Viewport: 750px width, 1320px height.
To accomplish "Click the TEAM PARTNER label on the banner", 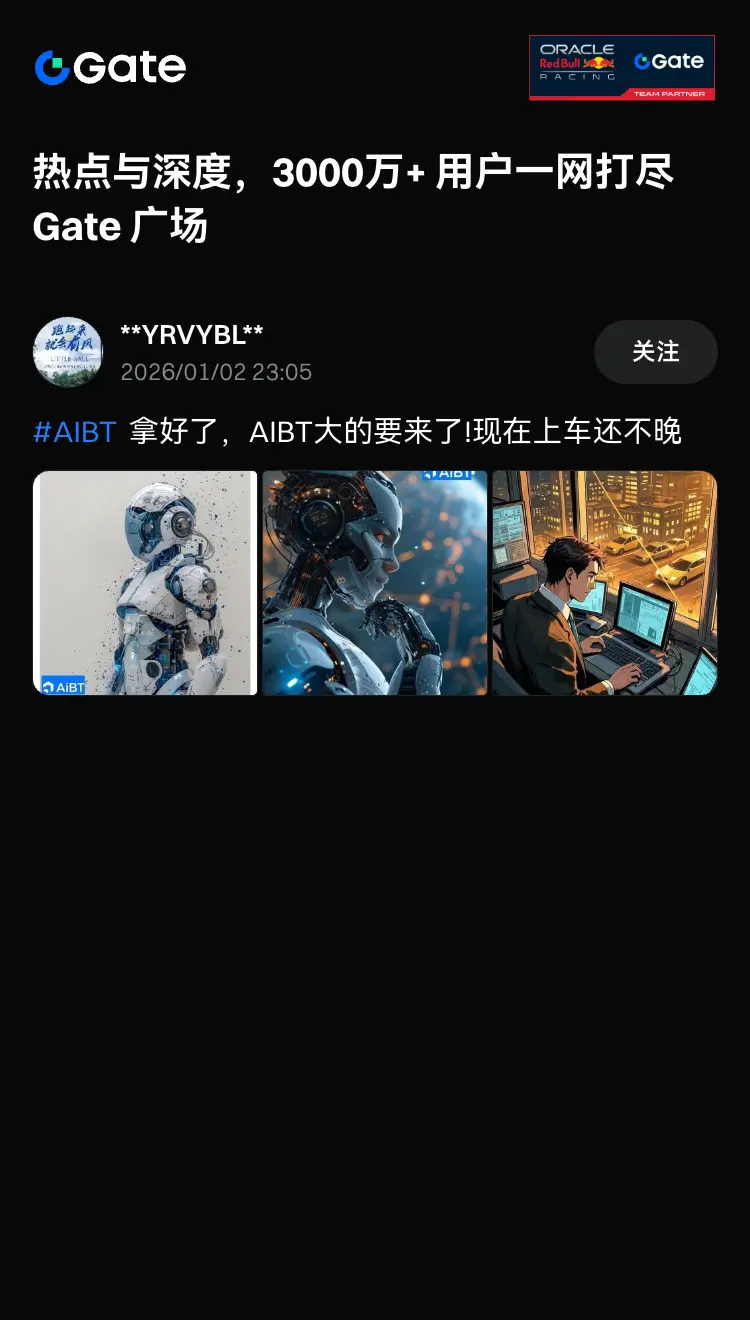I will (x=670, y=92).
